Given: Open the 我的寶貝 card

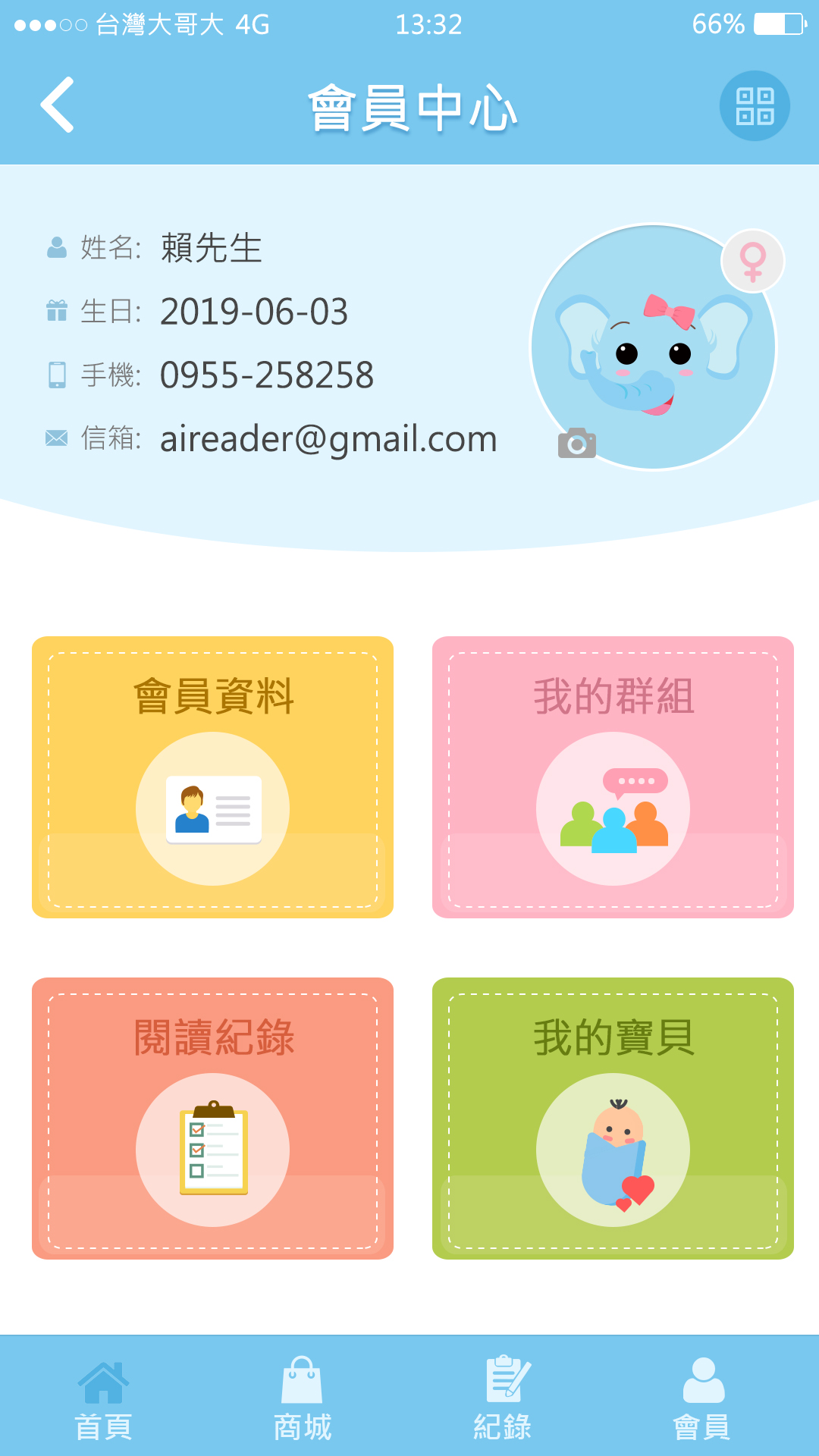Looking at the screenshot, I should 613,1119.
